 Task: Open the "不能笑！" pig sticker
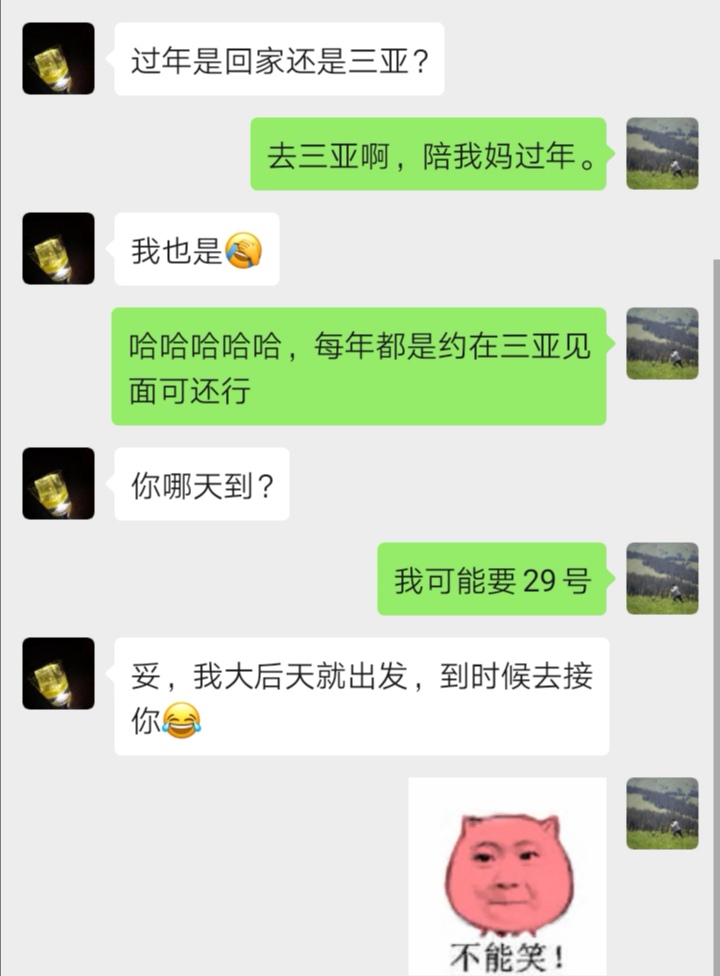507,877
